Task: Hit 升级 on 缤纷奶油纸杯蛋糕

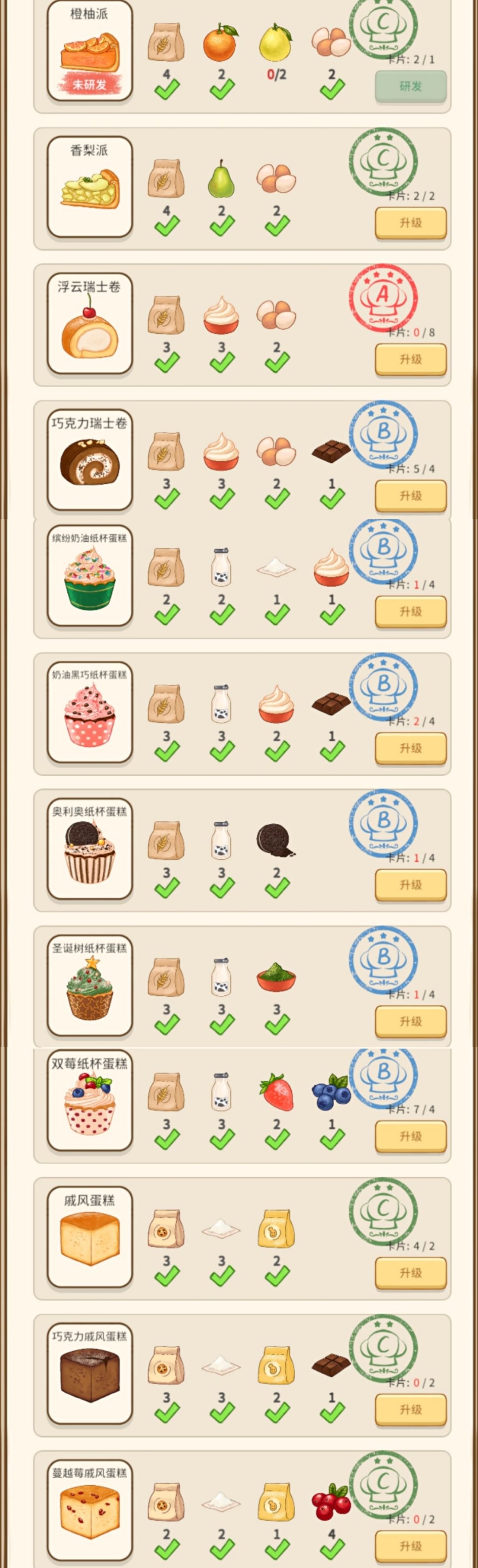Action: coord(410,611)
